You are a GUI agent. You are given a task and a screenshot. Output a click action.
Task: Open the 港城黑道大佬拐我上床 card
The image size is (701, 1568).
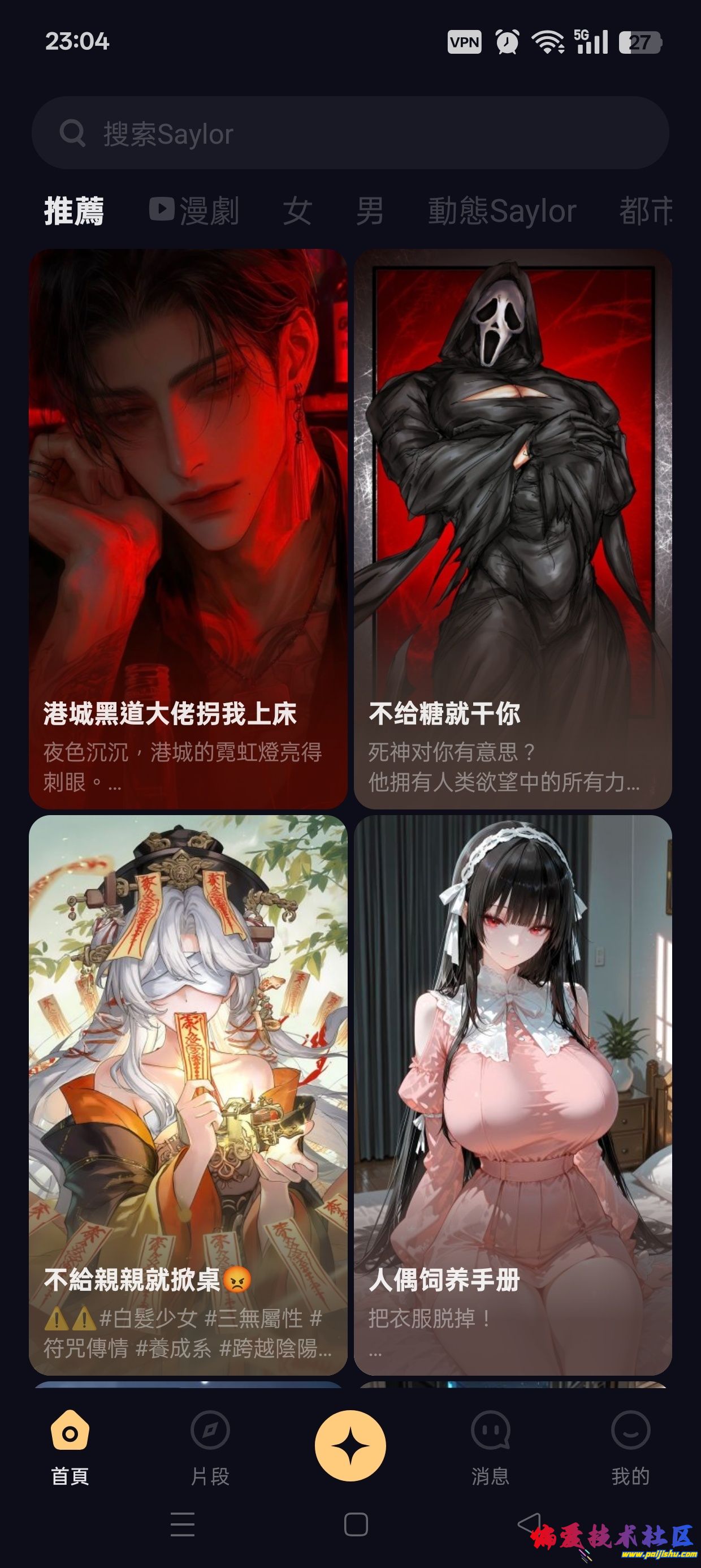coord(188,528)
